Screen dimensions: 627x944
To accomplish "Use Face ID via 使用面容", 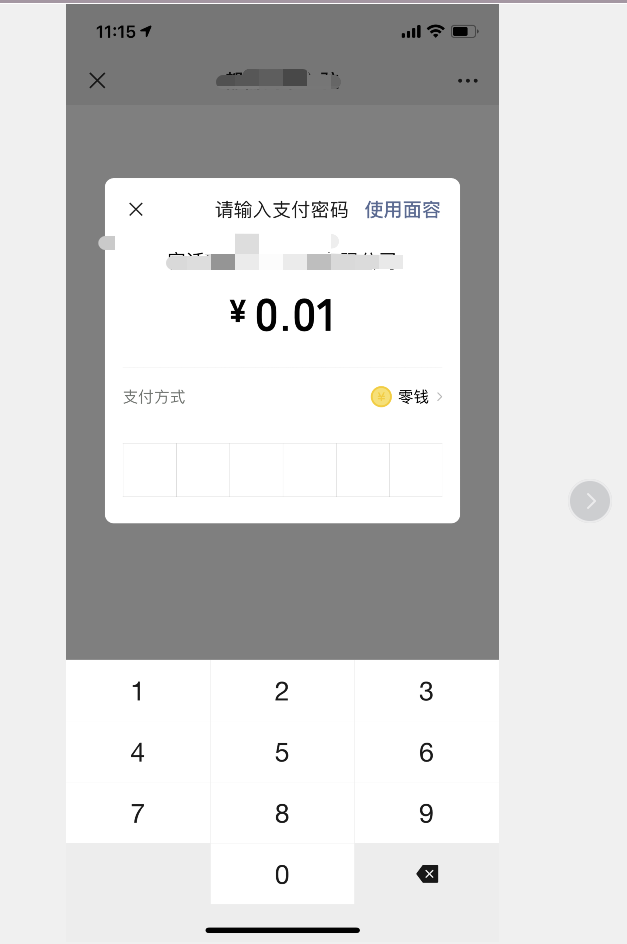I will pos(402,210).
